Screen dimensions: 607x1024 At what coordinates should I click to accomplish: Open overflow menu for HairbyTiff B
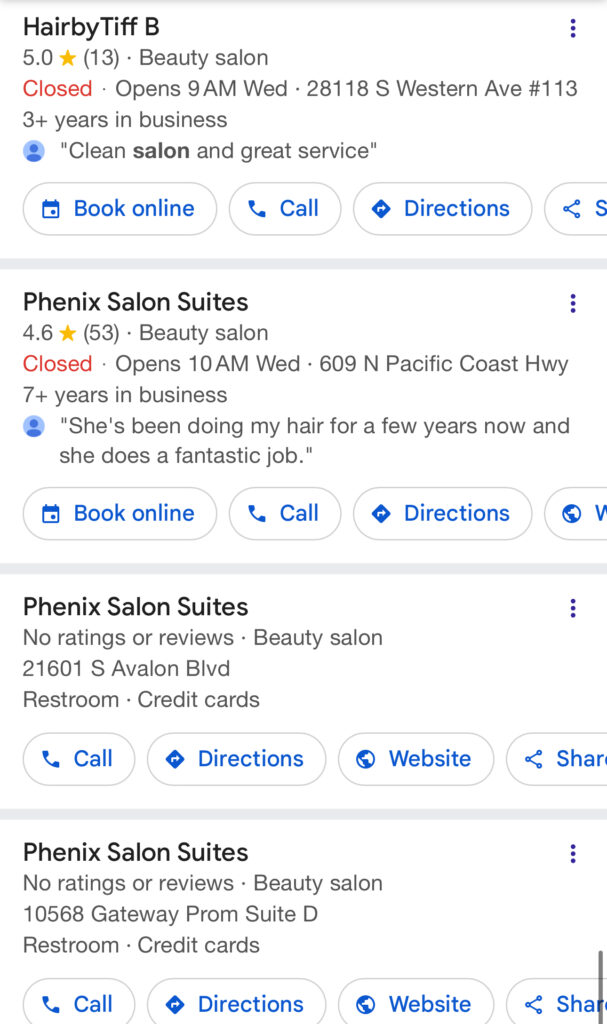point(572,28)
